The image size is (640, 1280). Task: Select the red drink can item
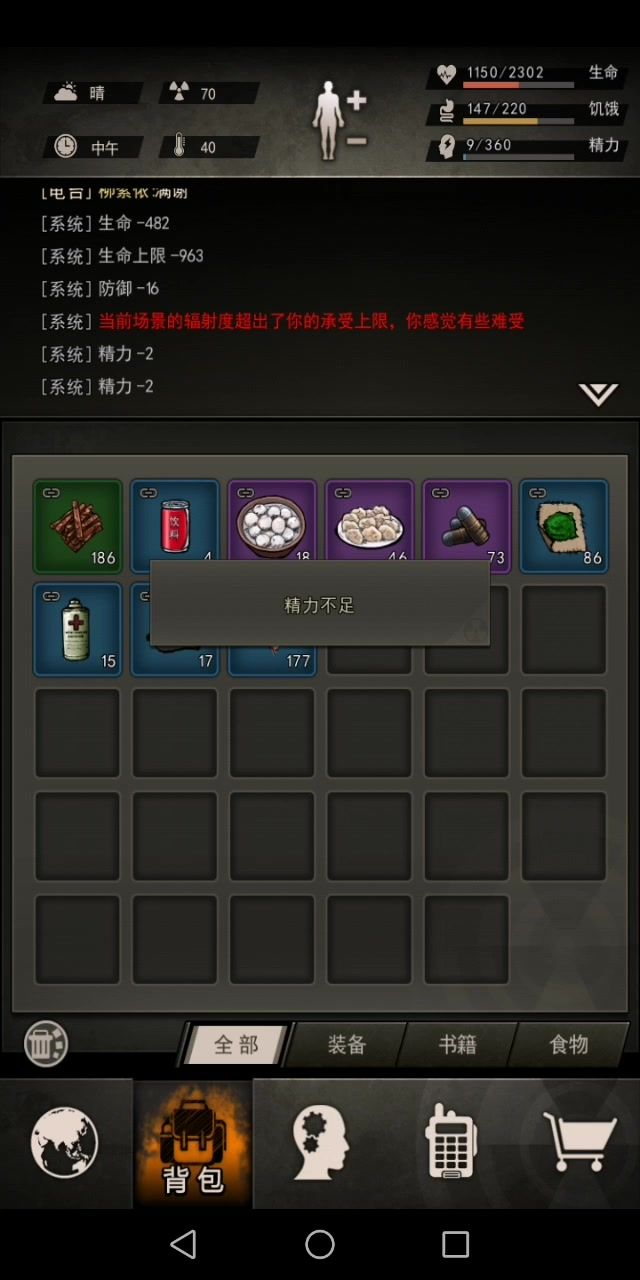tap(175, 520)
